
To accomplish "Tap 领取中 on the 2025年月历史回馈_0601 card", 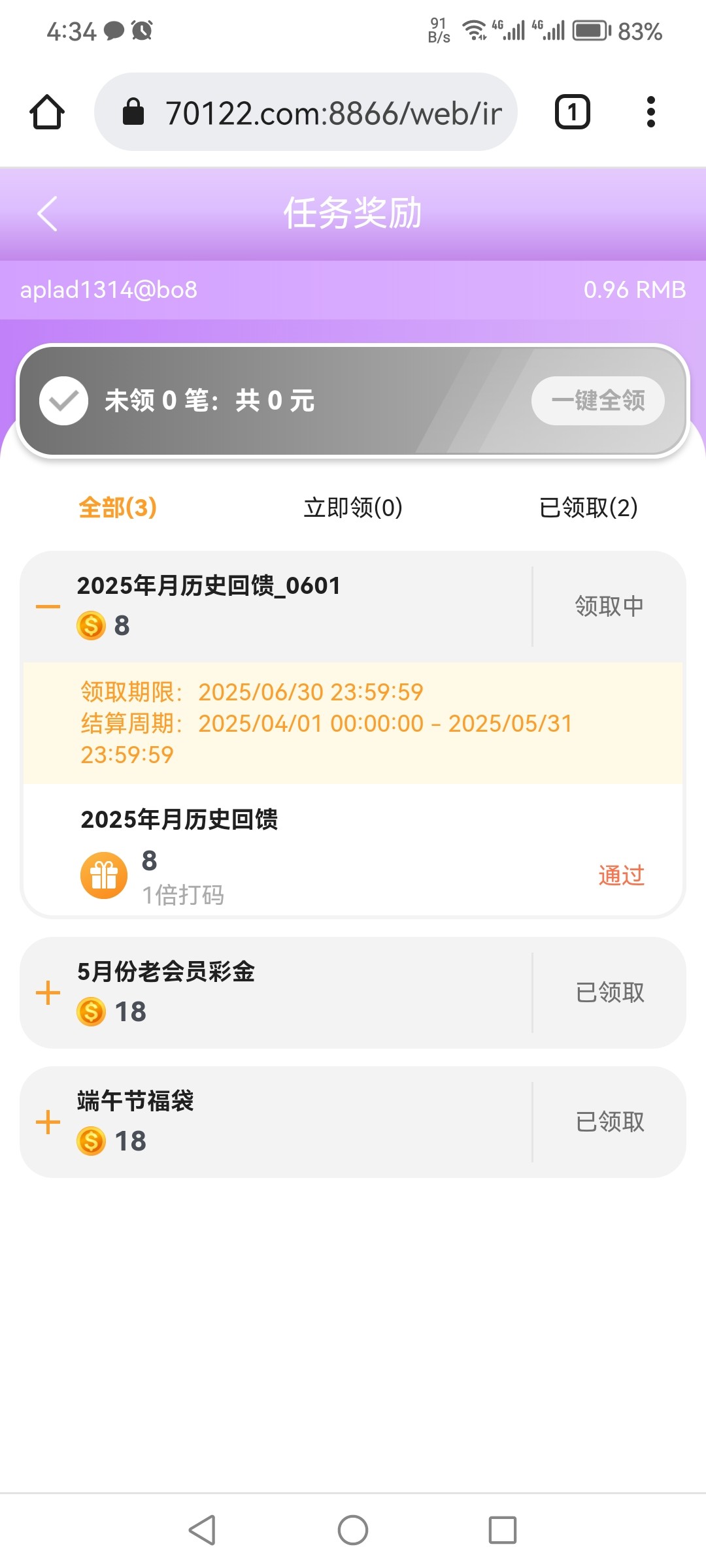I will point(609,606).
